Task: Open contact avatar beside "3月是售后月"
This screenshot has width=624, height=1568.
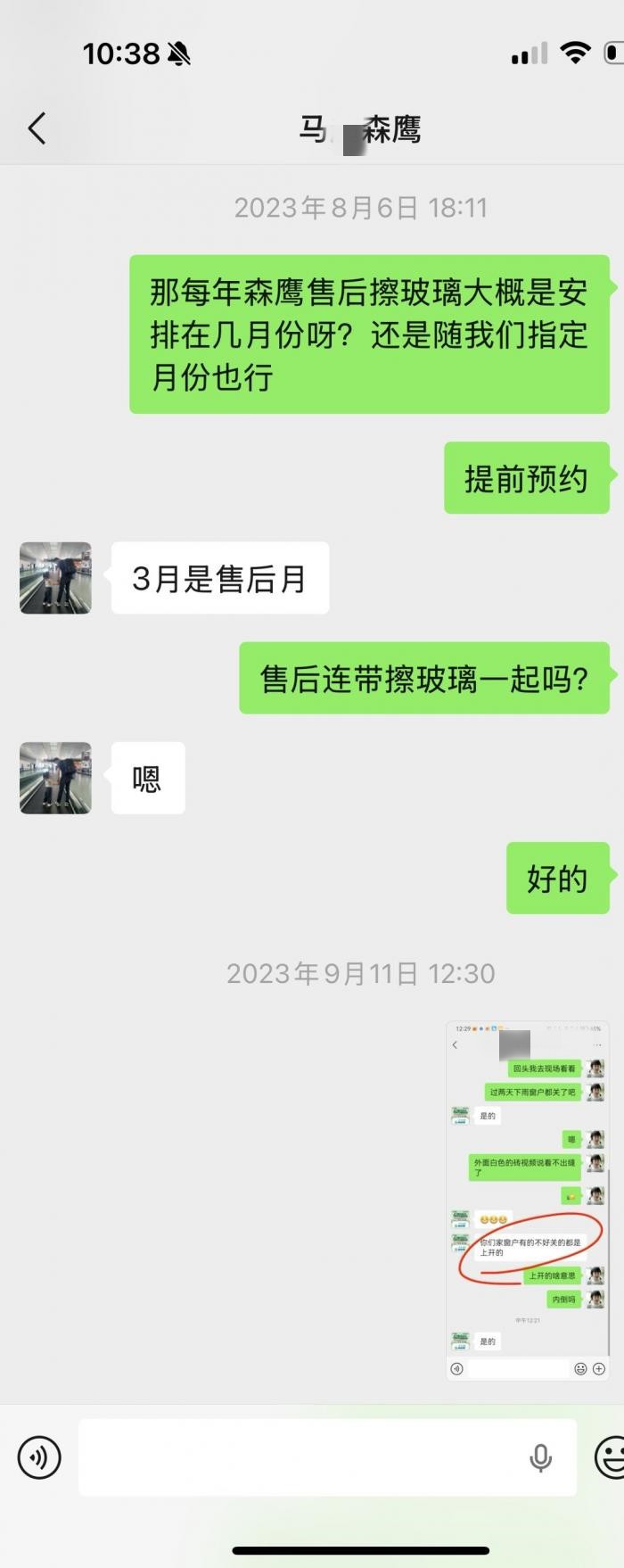Action: 55,578
